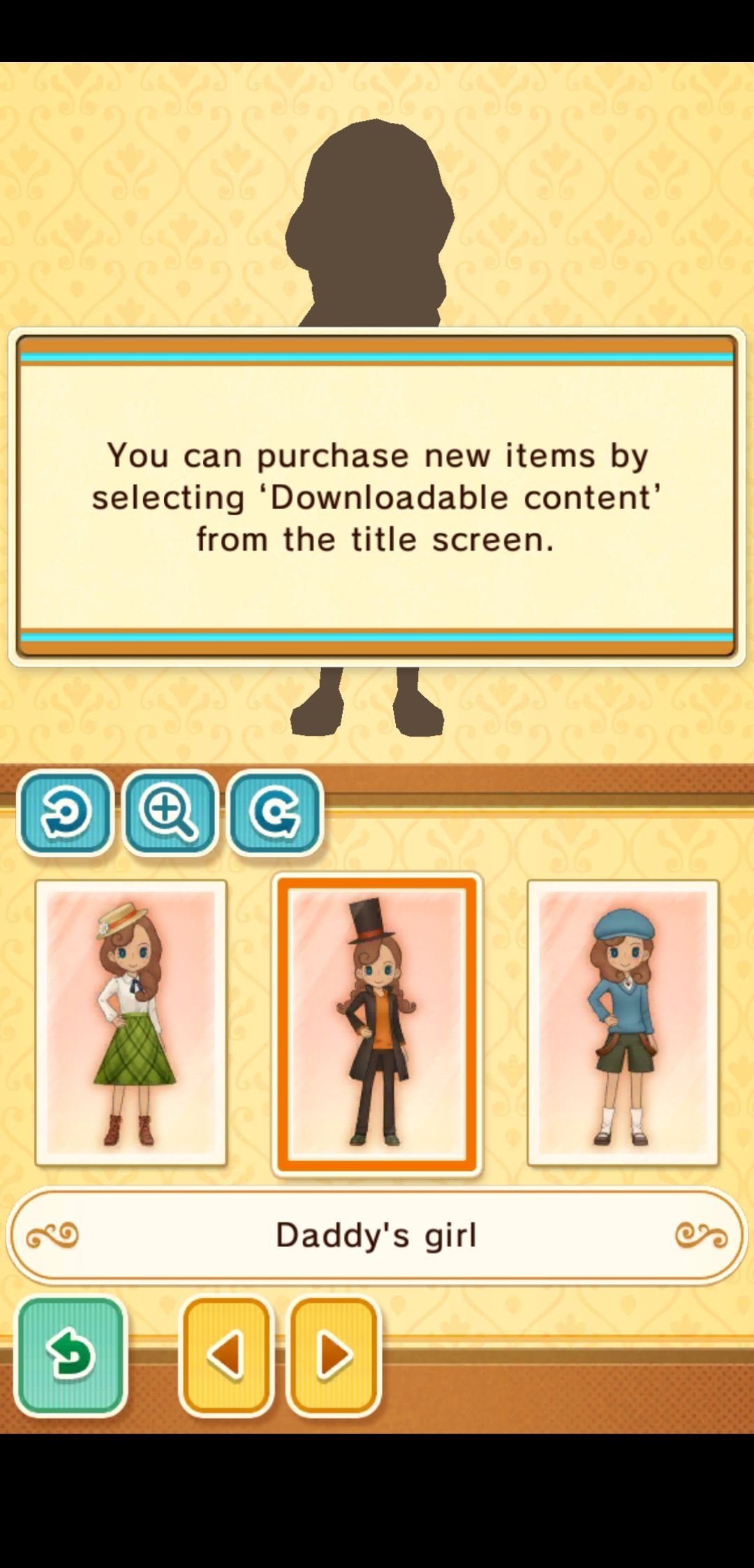Show next outfit with right arrow
Screen dimensions: 754x1568
pyautogui.click(x=334, y=1356)
